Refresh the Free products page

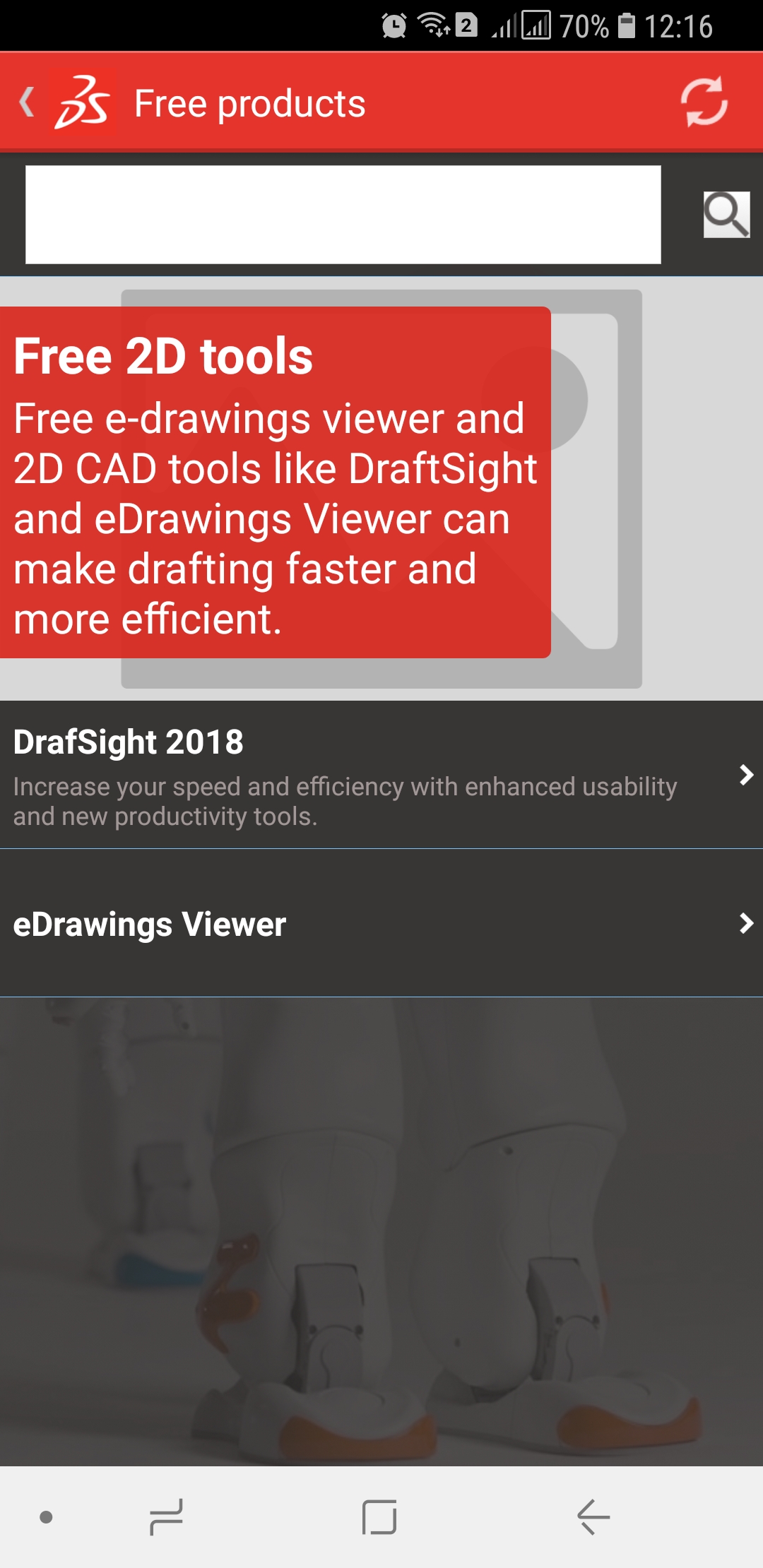(704, 102)
